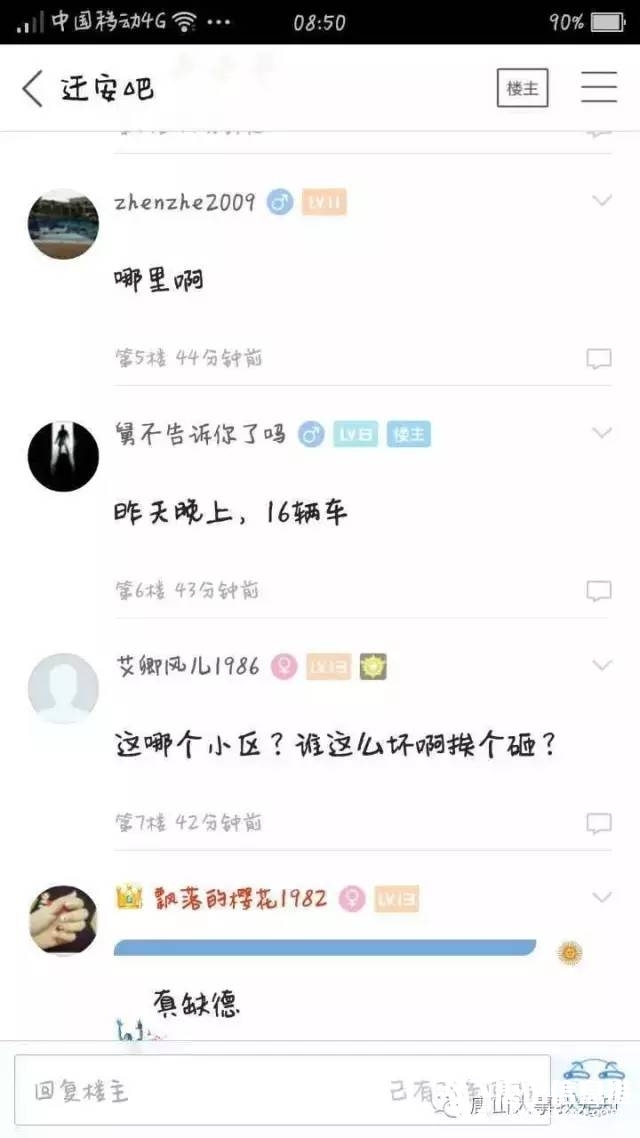The image size is (640, 1138).
Task: Go back from 迁安吧 thread
Action: tap(33, 89)
